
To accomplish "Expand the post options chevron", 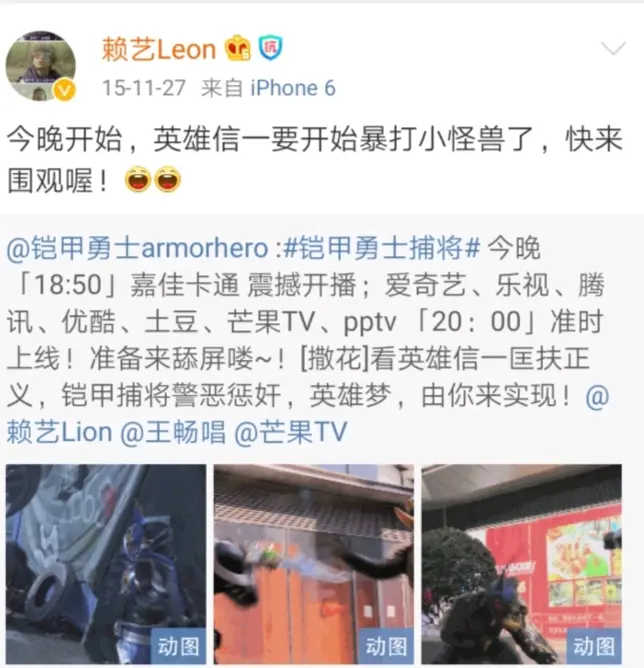I will click(x=612, y=48).
